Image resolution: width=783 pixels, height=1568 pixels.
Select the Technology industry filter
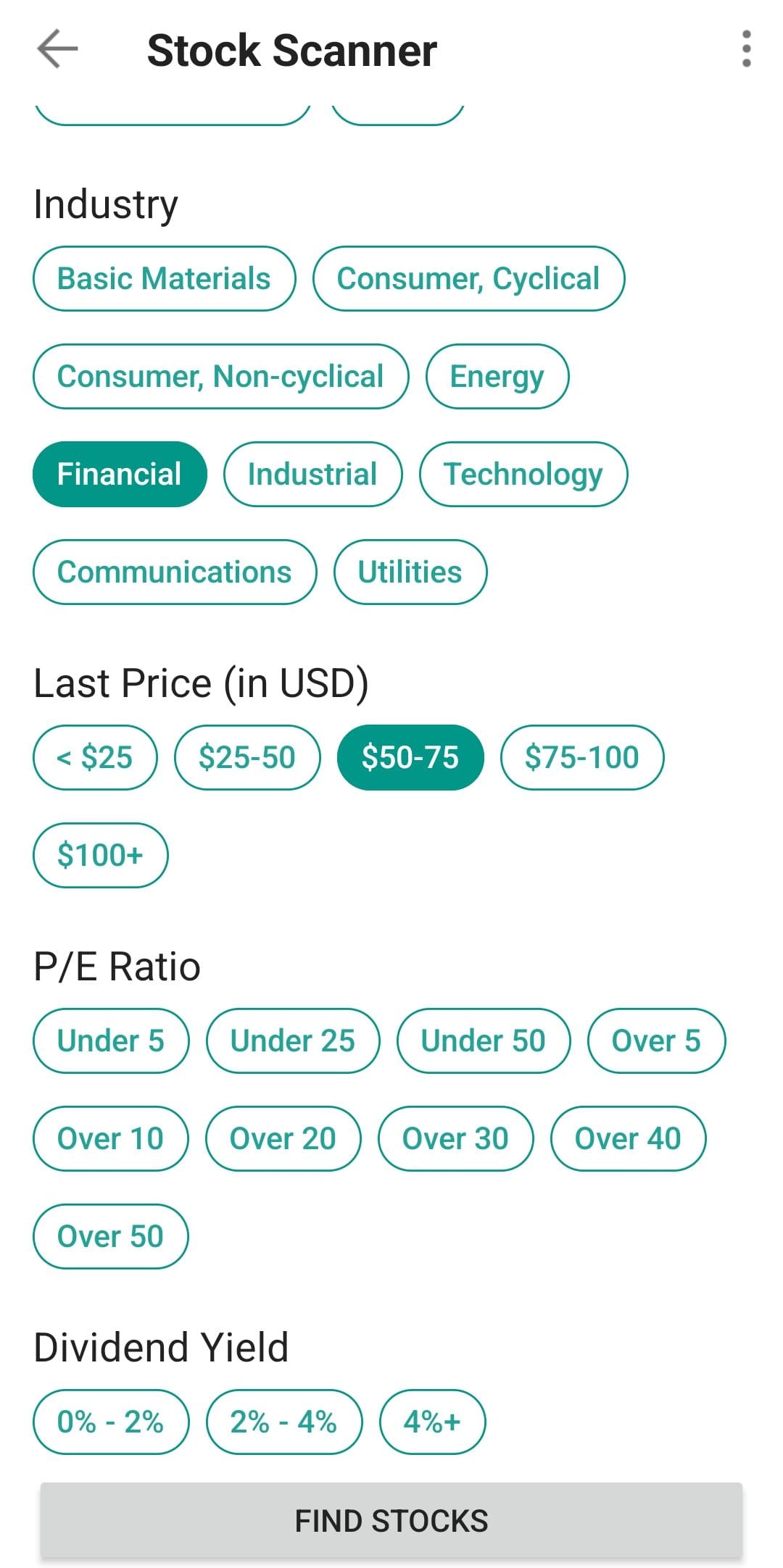point(523,474)
